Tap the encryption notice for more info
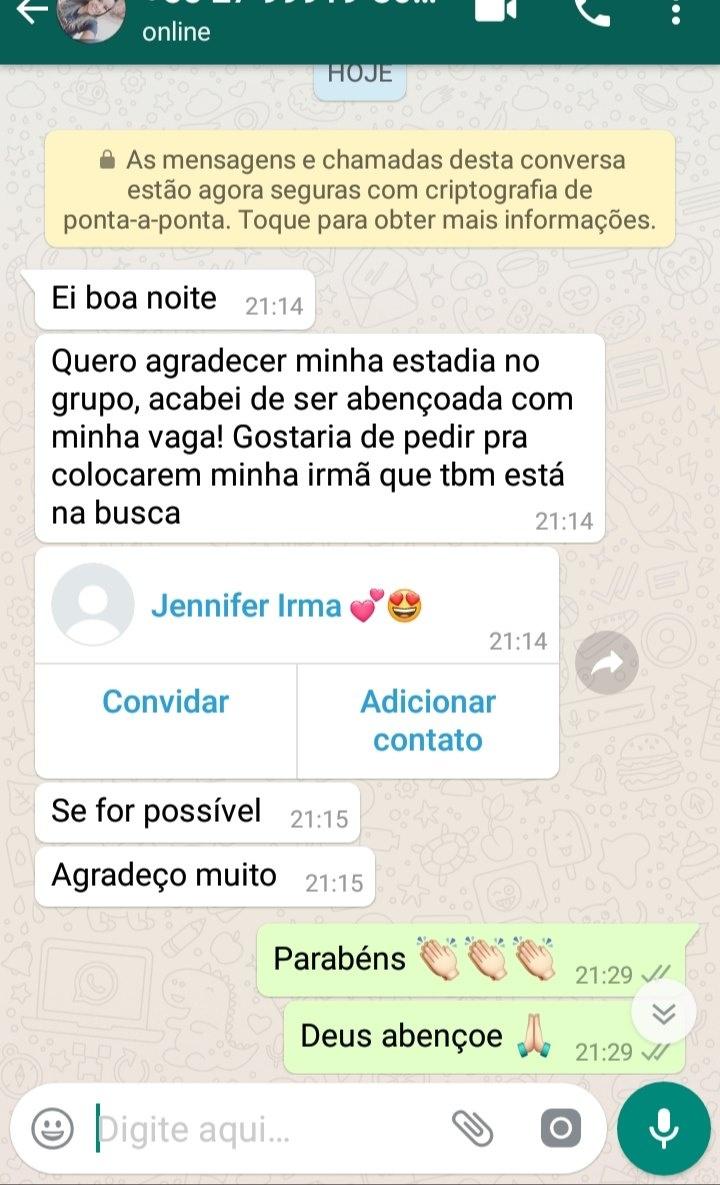 point(360,190)
